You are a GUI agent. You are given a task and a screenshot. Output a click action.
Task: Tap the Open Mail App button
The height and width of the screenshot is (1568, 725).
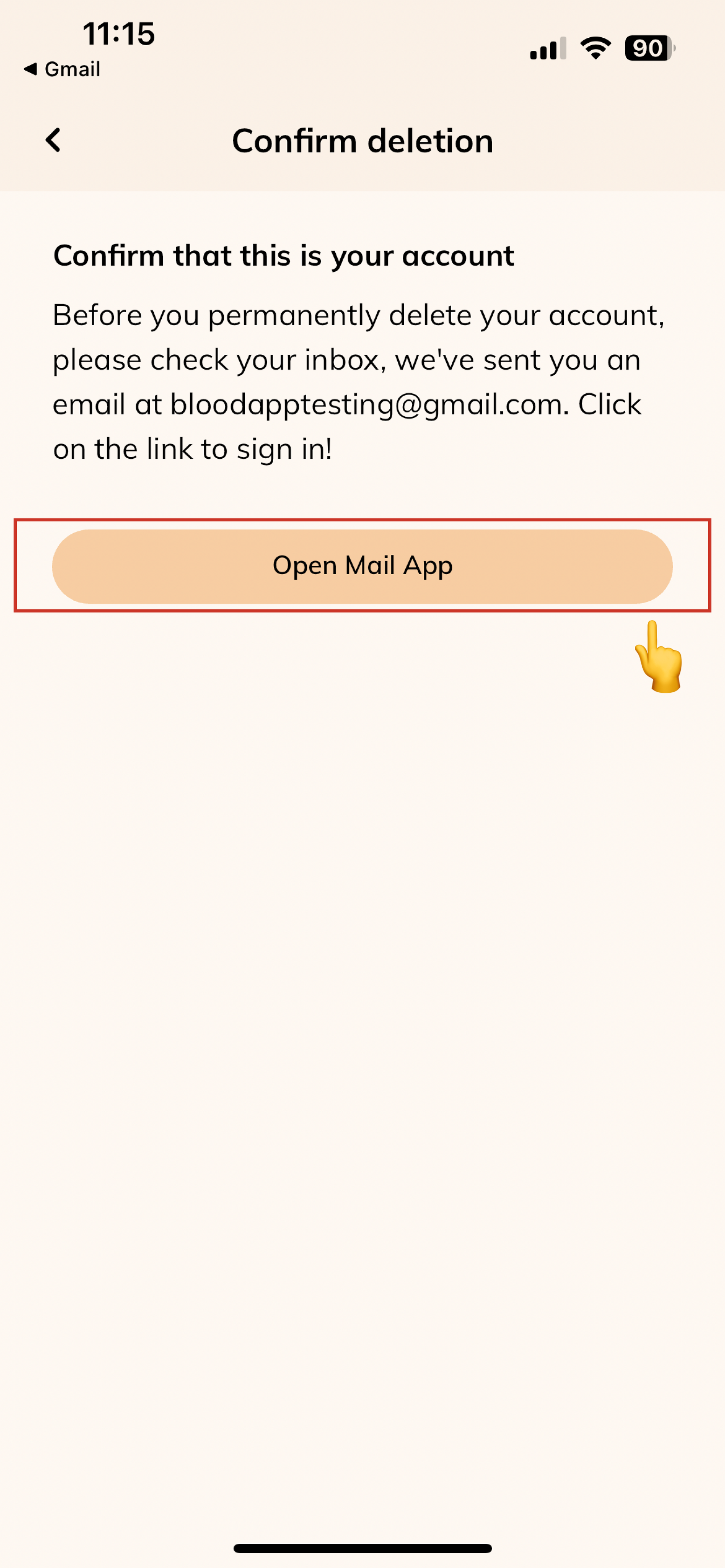click(362, 566)
